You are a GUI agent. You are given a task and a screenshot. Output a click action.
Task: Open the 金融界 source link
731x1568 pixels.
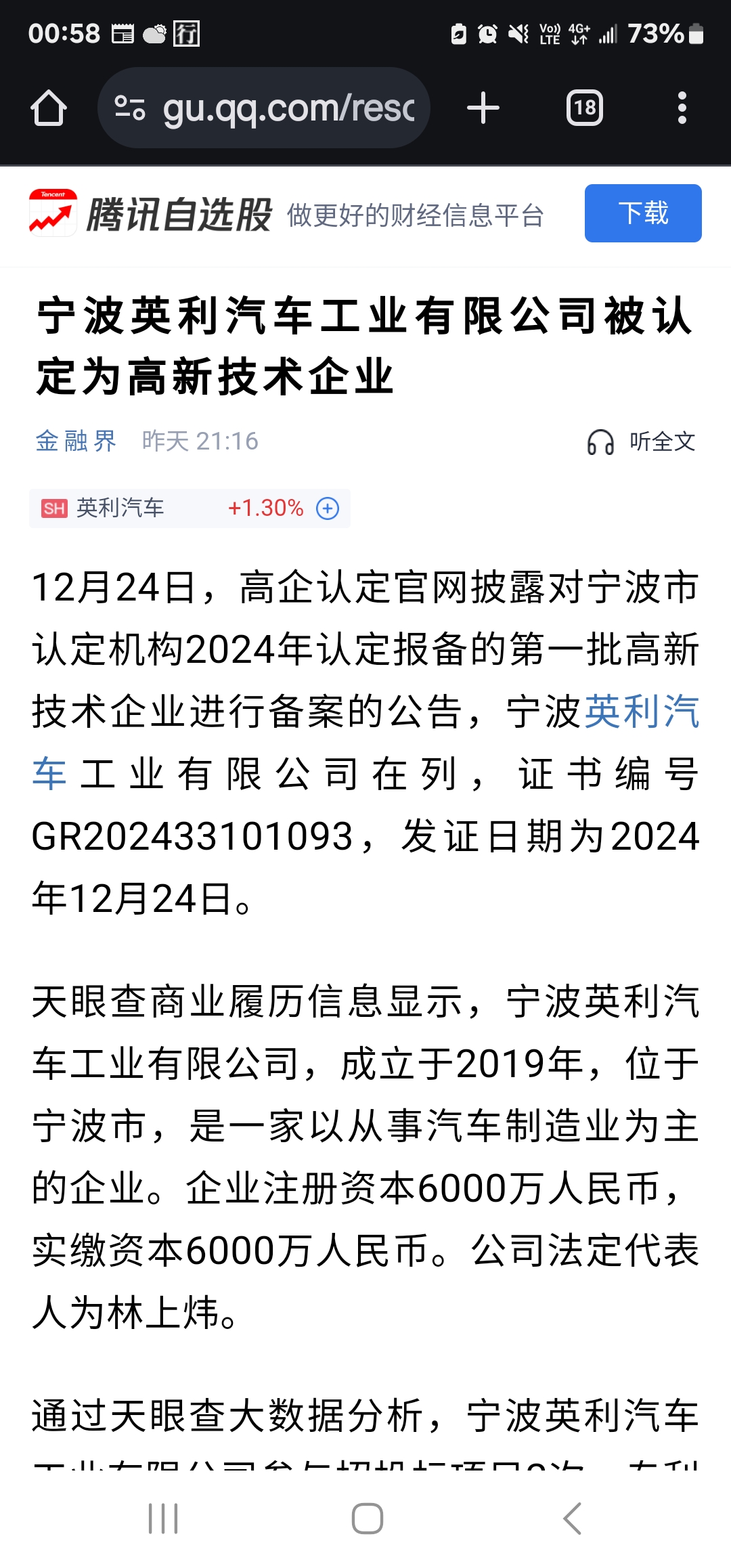pyautogui.click(x=76, y=441)
